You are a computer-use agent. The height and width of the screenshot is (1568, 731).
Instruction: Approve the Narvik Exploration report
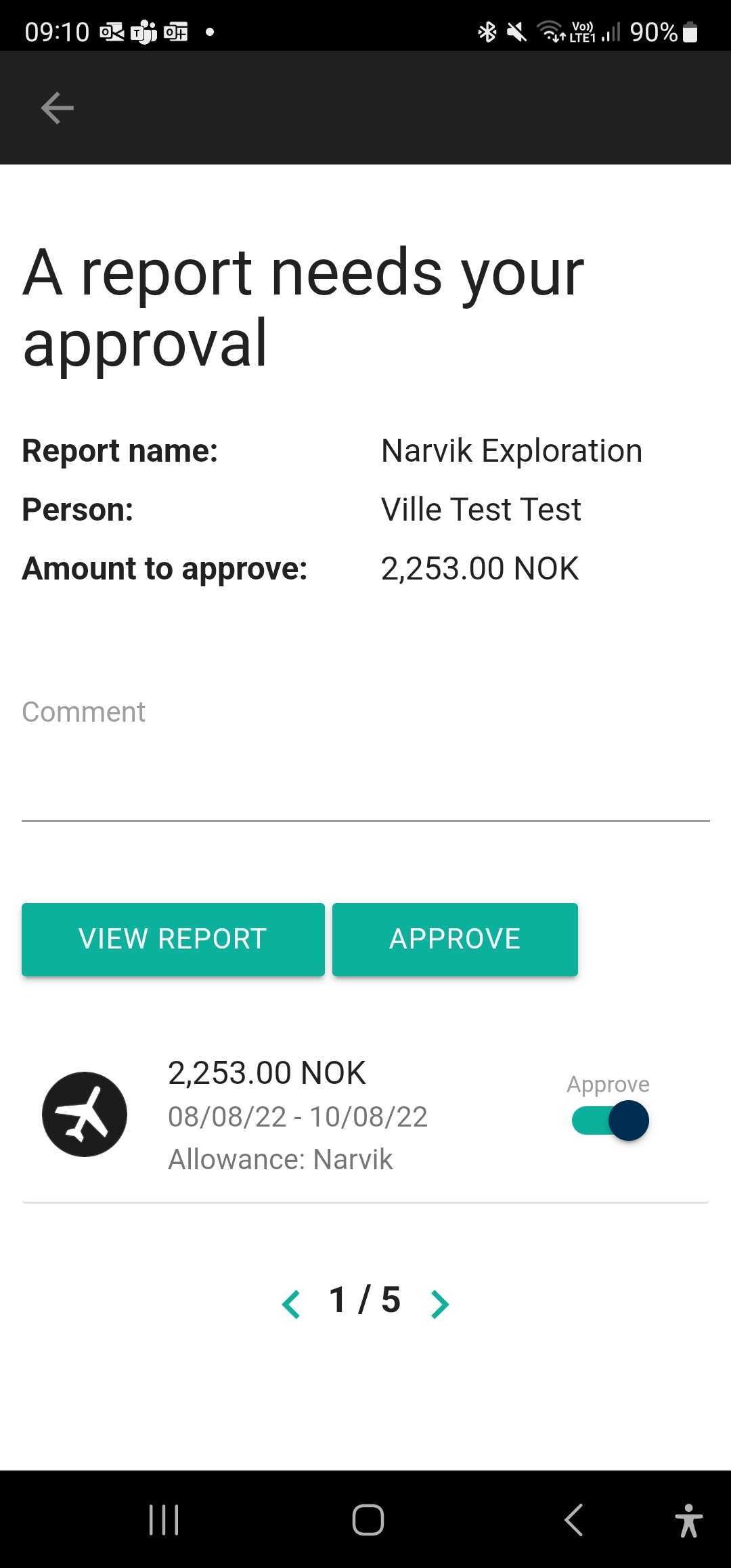pyautogui.click(x=455, y=939)
